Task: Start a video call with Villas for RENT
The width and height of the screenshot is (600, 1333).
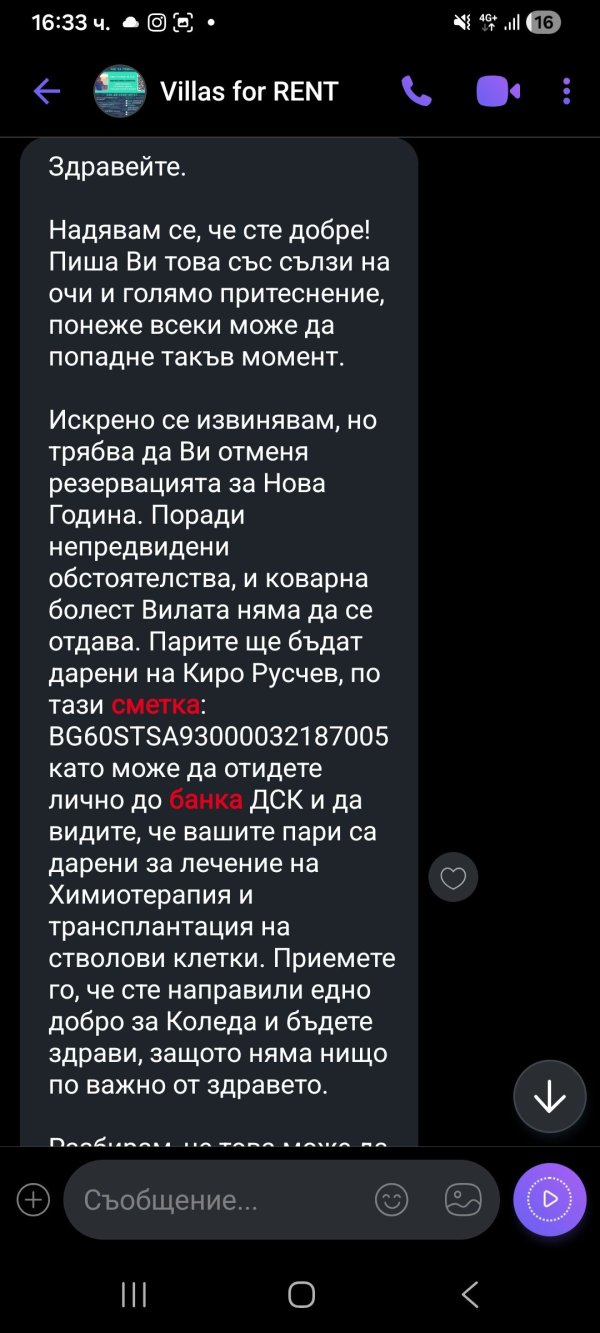Action: click(497, 92)
